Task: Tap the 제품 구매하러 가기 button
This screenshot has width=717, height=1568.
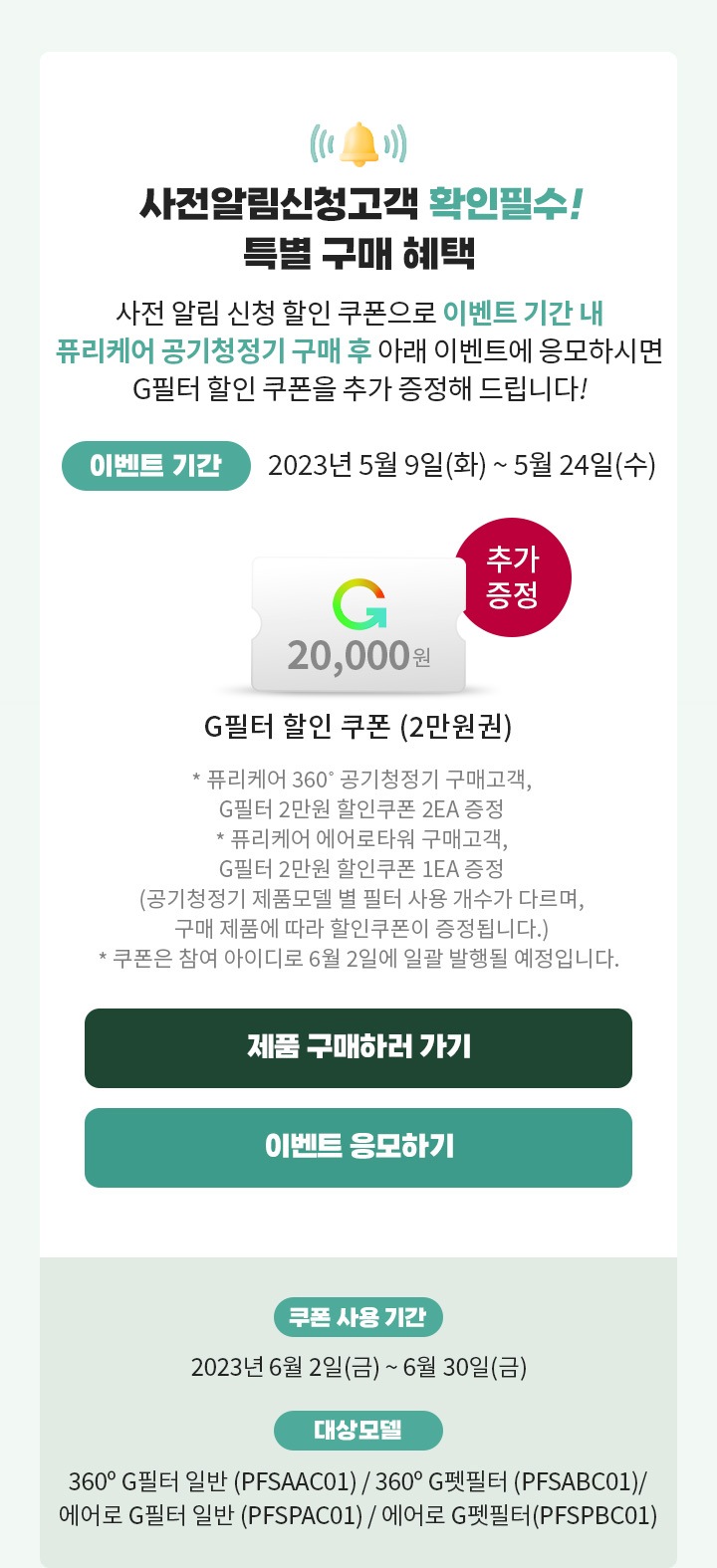Action: (x=358, y=1048)
